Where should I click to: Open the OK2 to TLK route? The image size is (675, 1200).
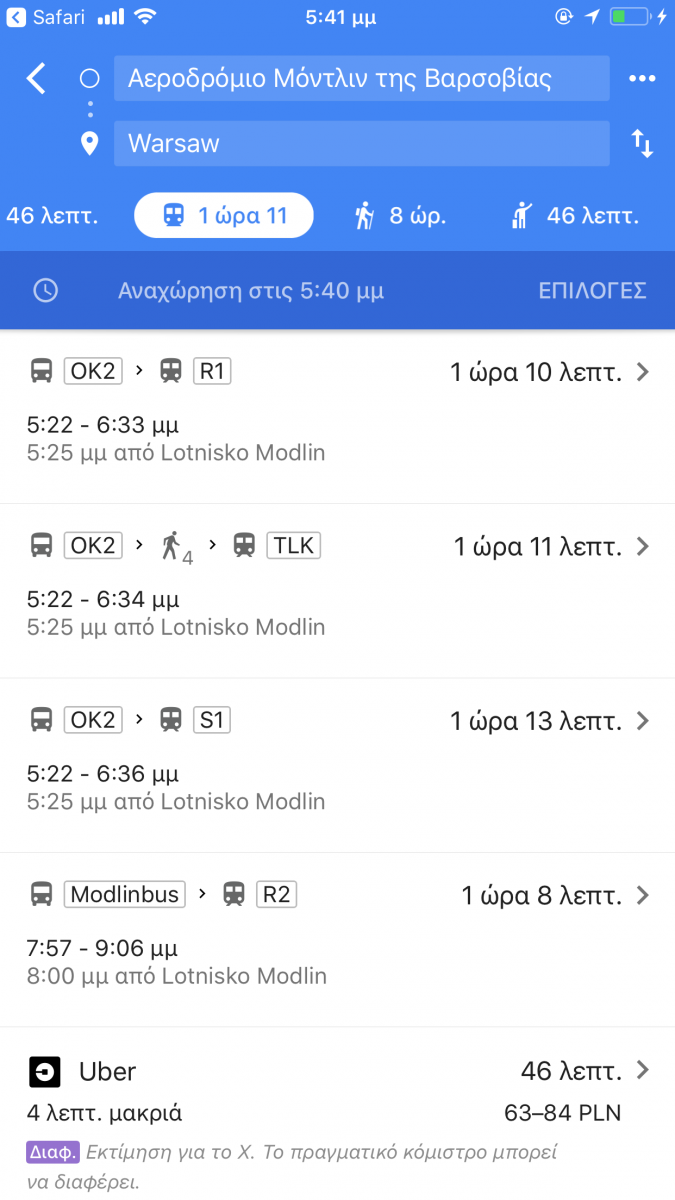pos(337,591)
